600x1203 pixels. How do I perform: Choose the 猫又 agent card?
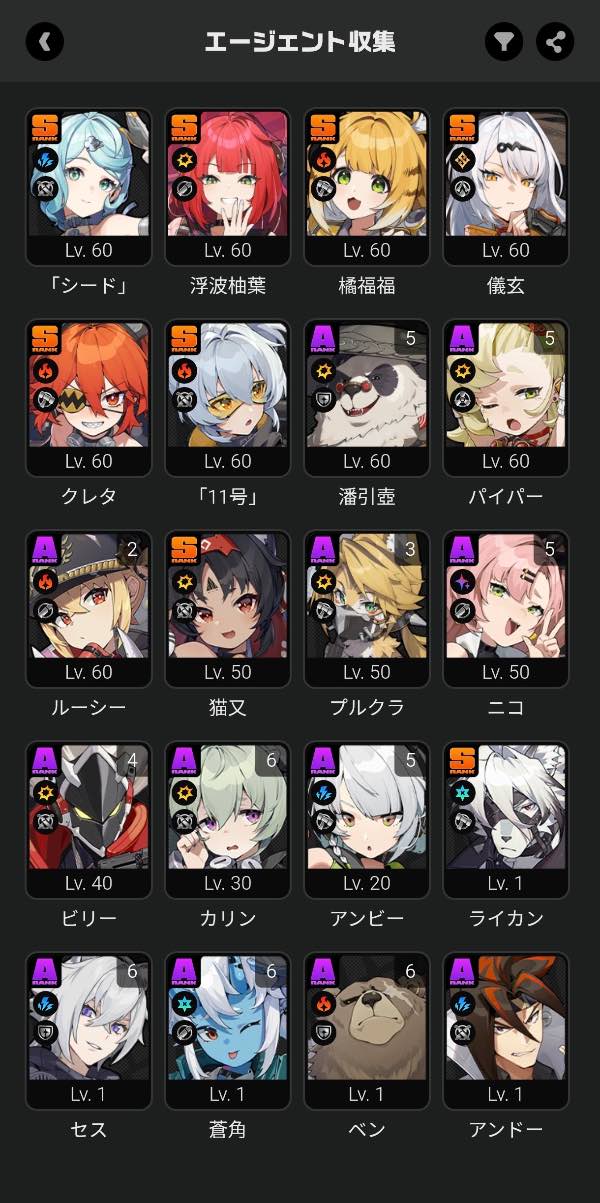[x=227, y=609]
